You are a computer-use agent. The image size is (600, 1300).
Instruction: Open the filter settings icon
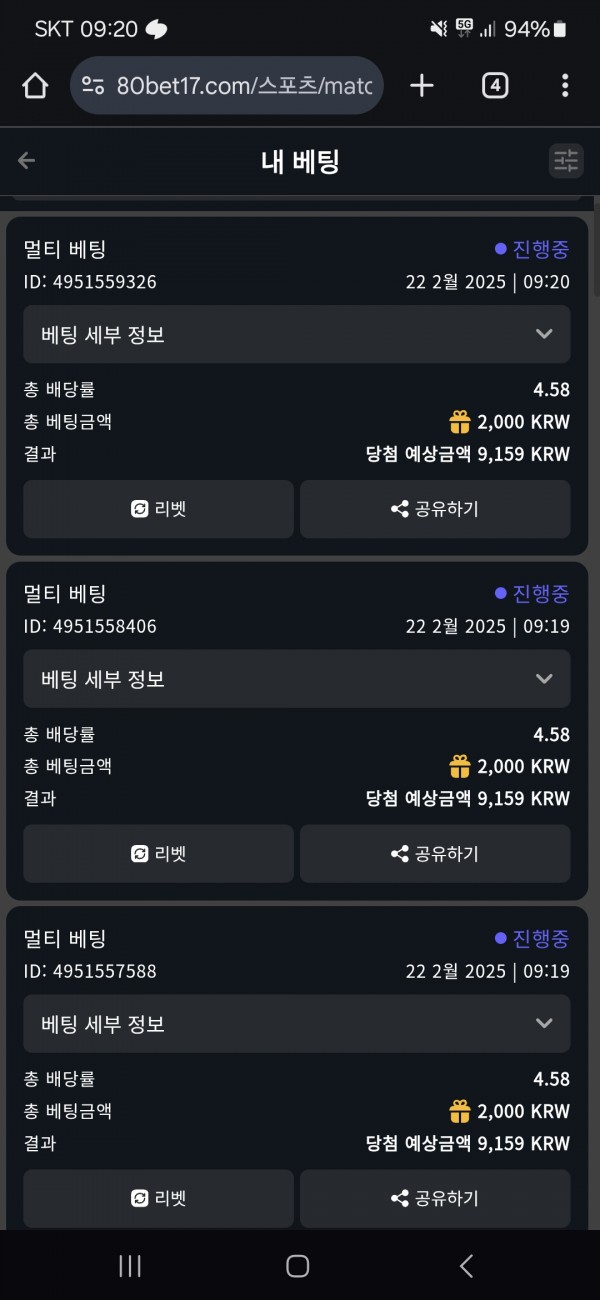tap(566, 161)
